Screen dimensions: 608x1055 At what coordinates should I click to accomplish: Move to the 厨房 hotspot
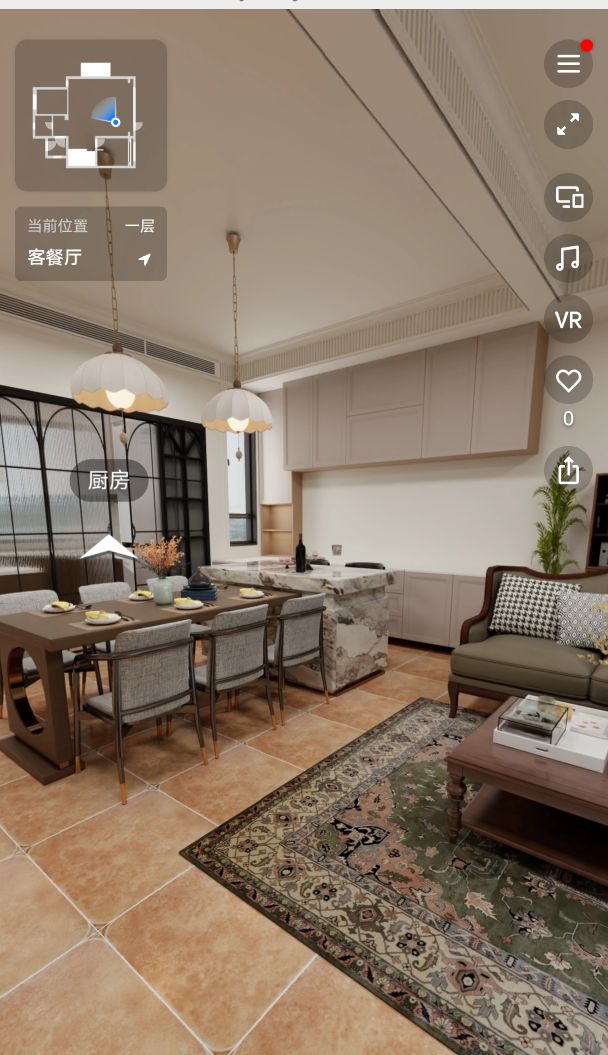(x=109, y=481)
